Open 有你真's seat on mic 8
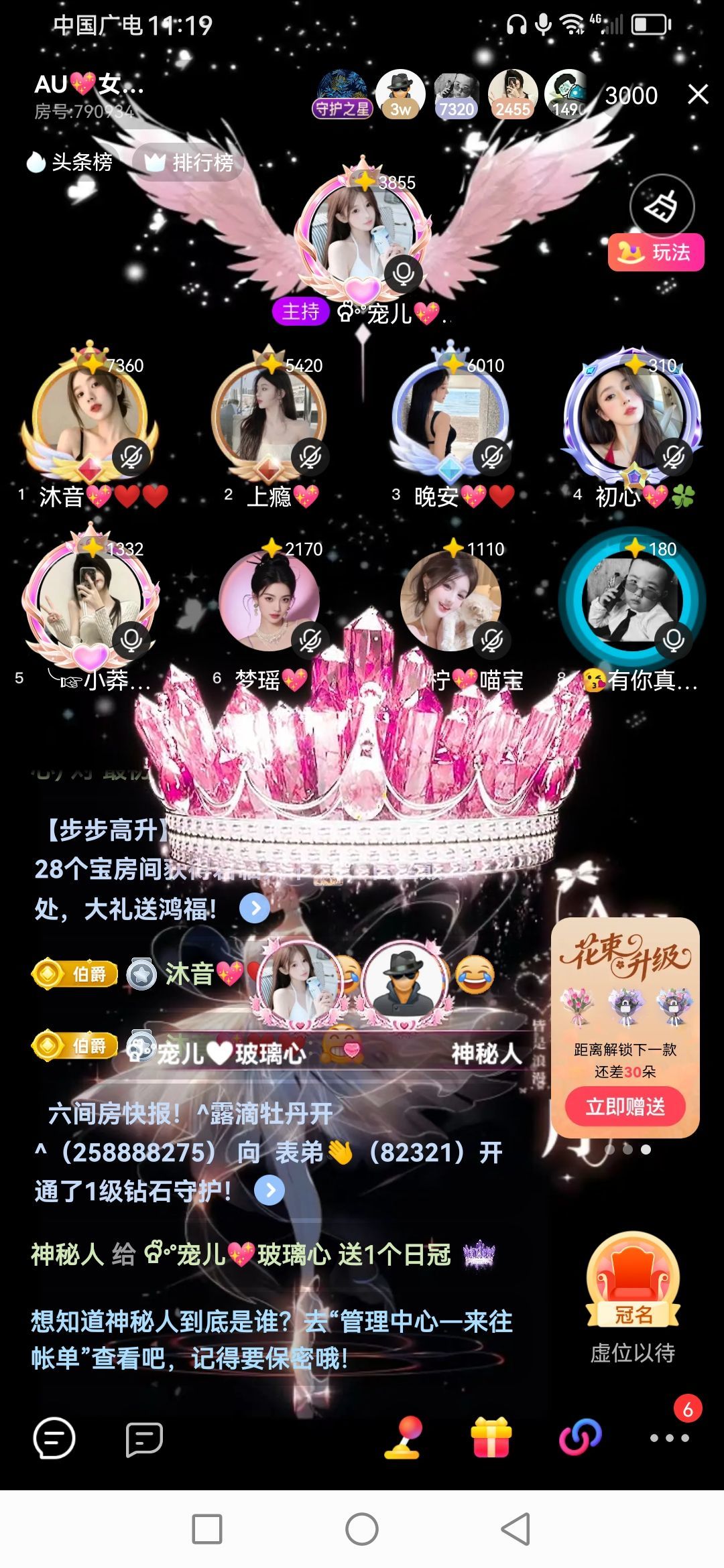The height and width of the screenshot is (1568, 724). [x=632, y=600]
